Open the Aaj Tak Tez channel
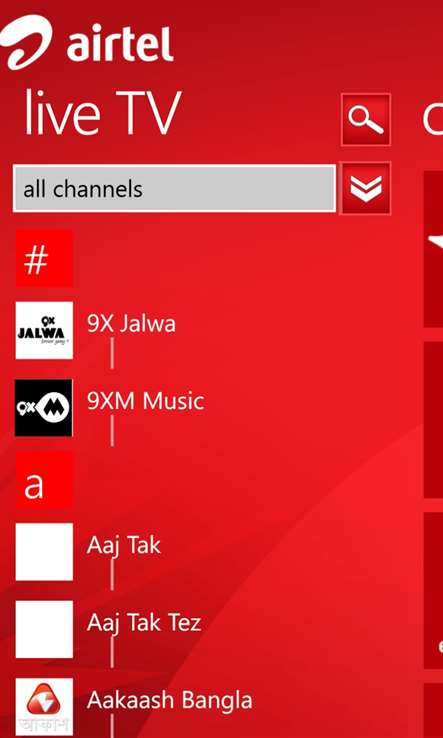The height and width of the screenshot is (738, 443). click(x=144, y=623)
